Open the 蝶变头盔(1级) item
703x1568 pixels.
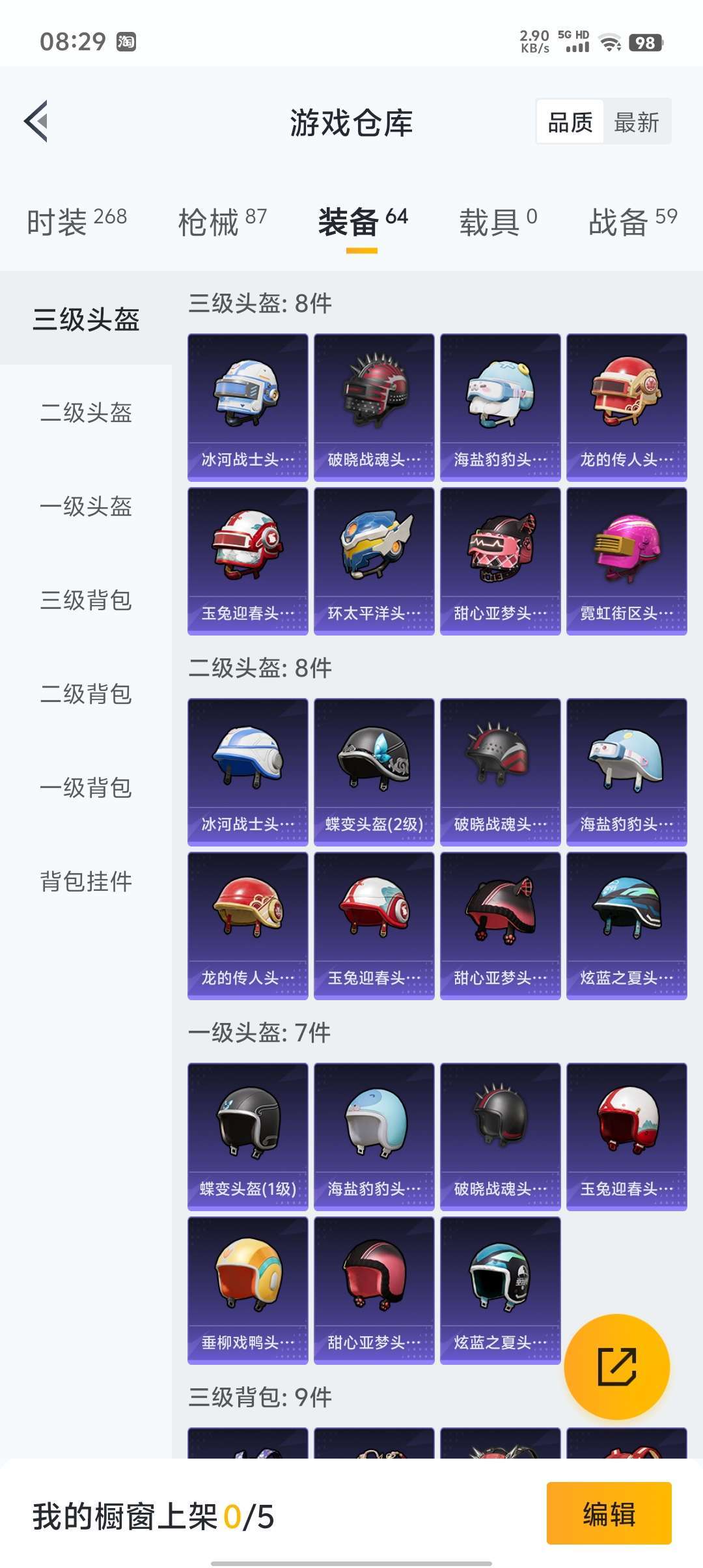click(248, 1137)
